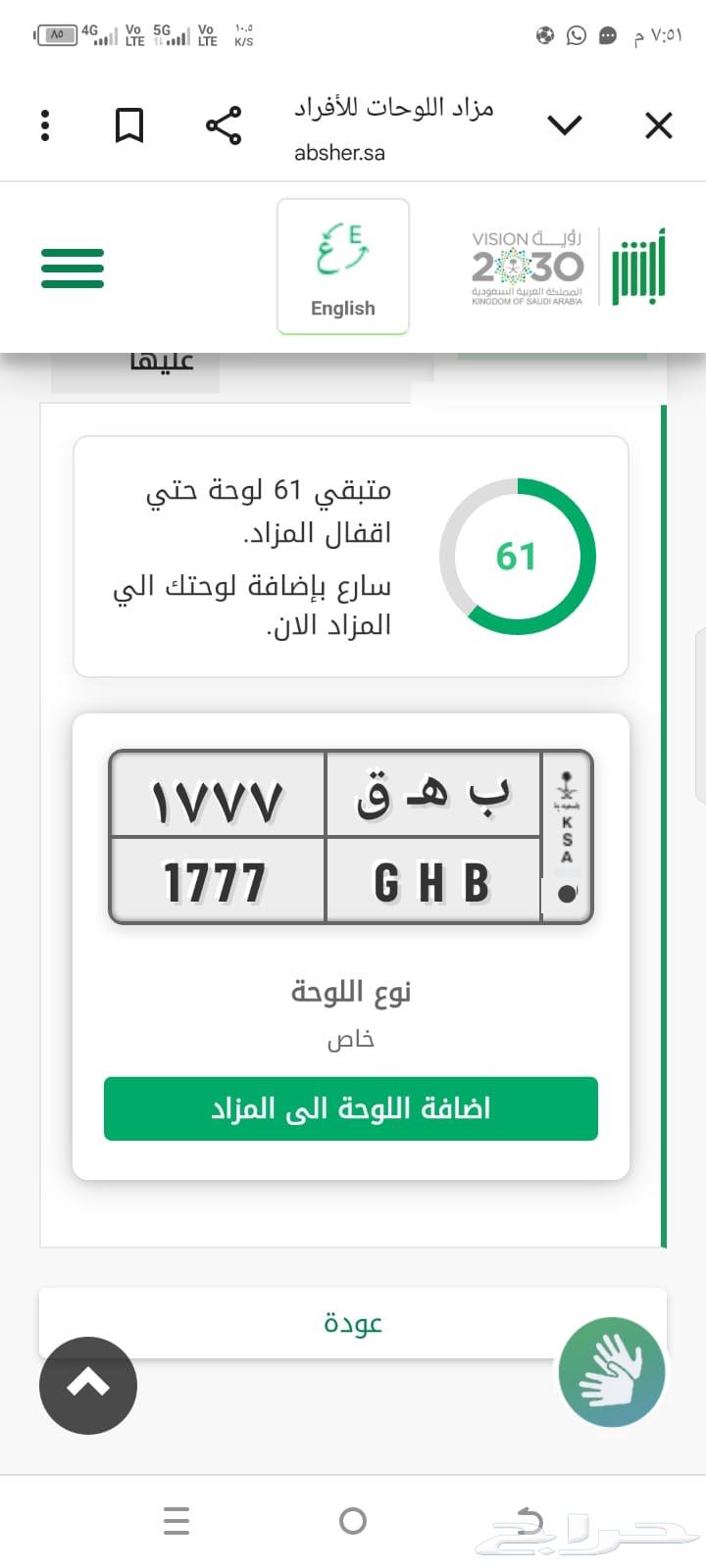Screen dimensions: 706x1568
Task: Open the recent apps view
Action: tap(176, 1521)
